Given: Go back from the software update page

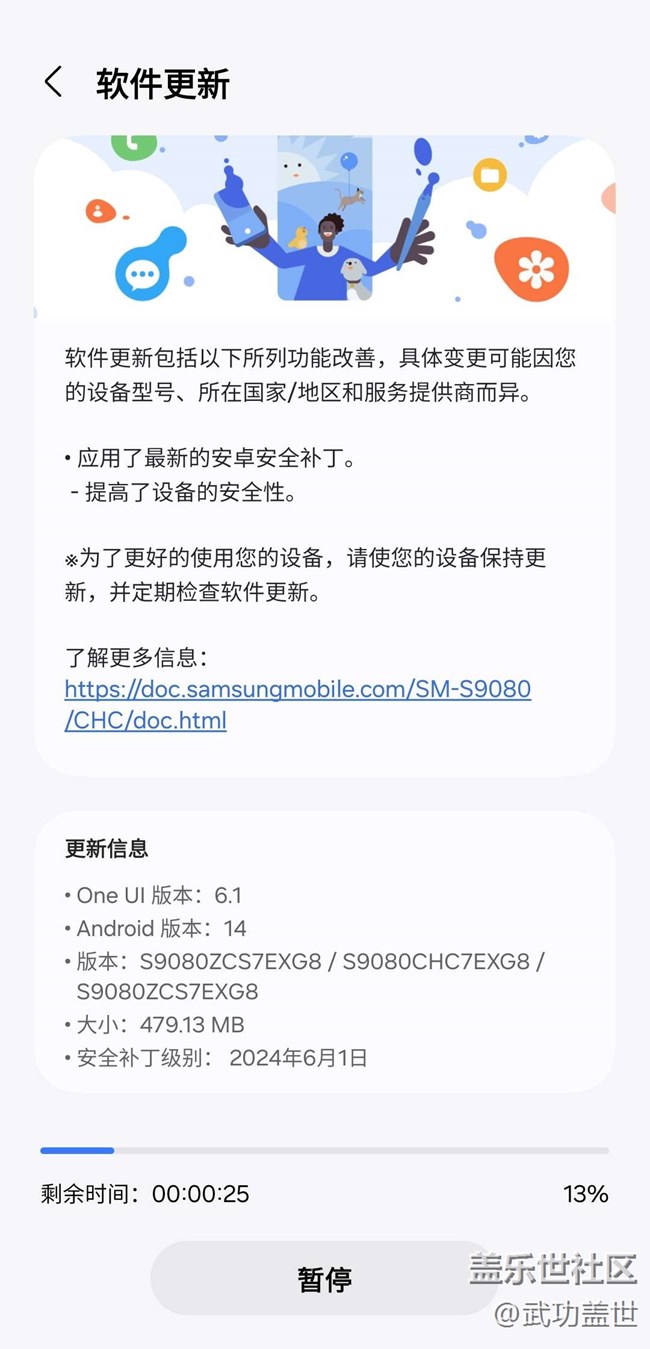Looking at the screenshot, I should point(53,82).
